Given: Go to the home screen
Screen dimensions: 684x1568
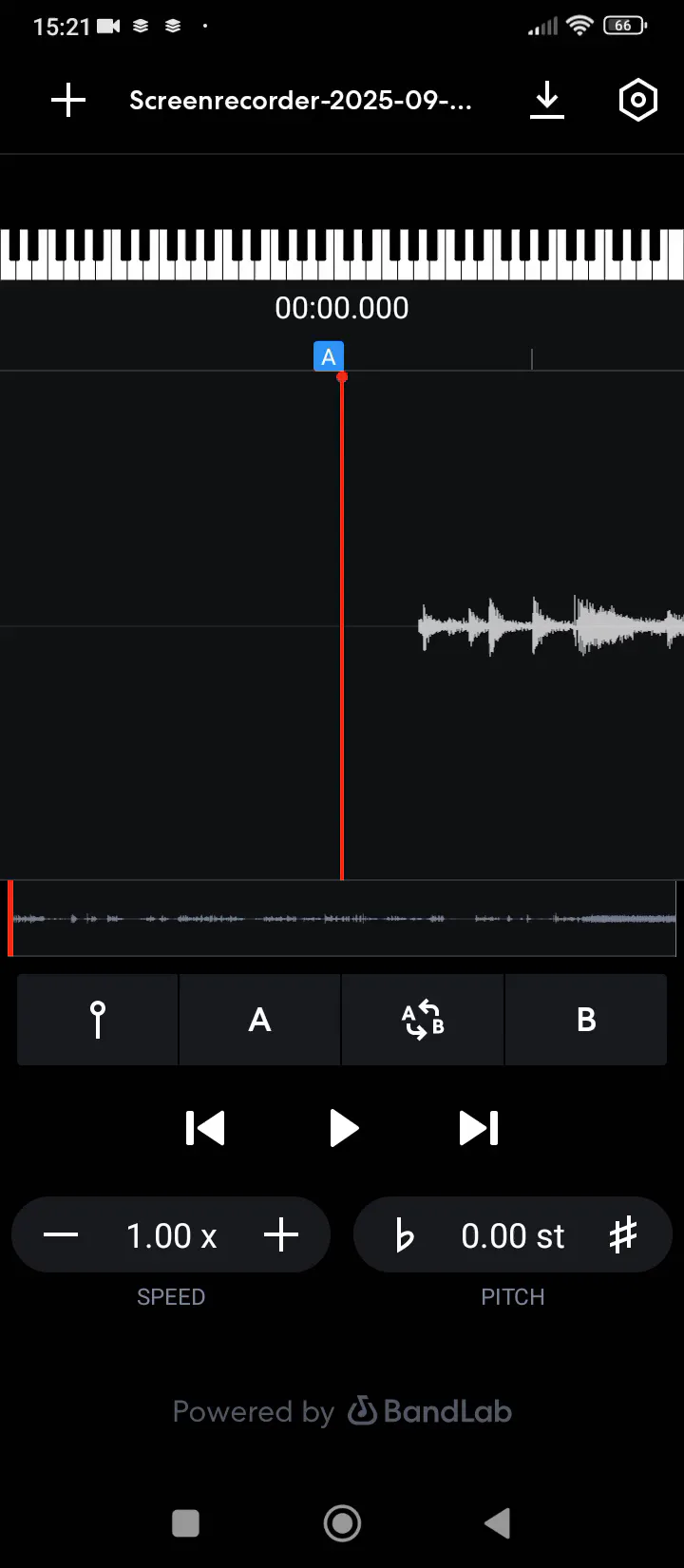Looking at the screenshot, I should [x=342, y=1523].
